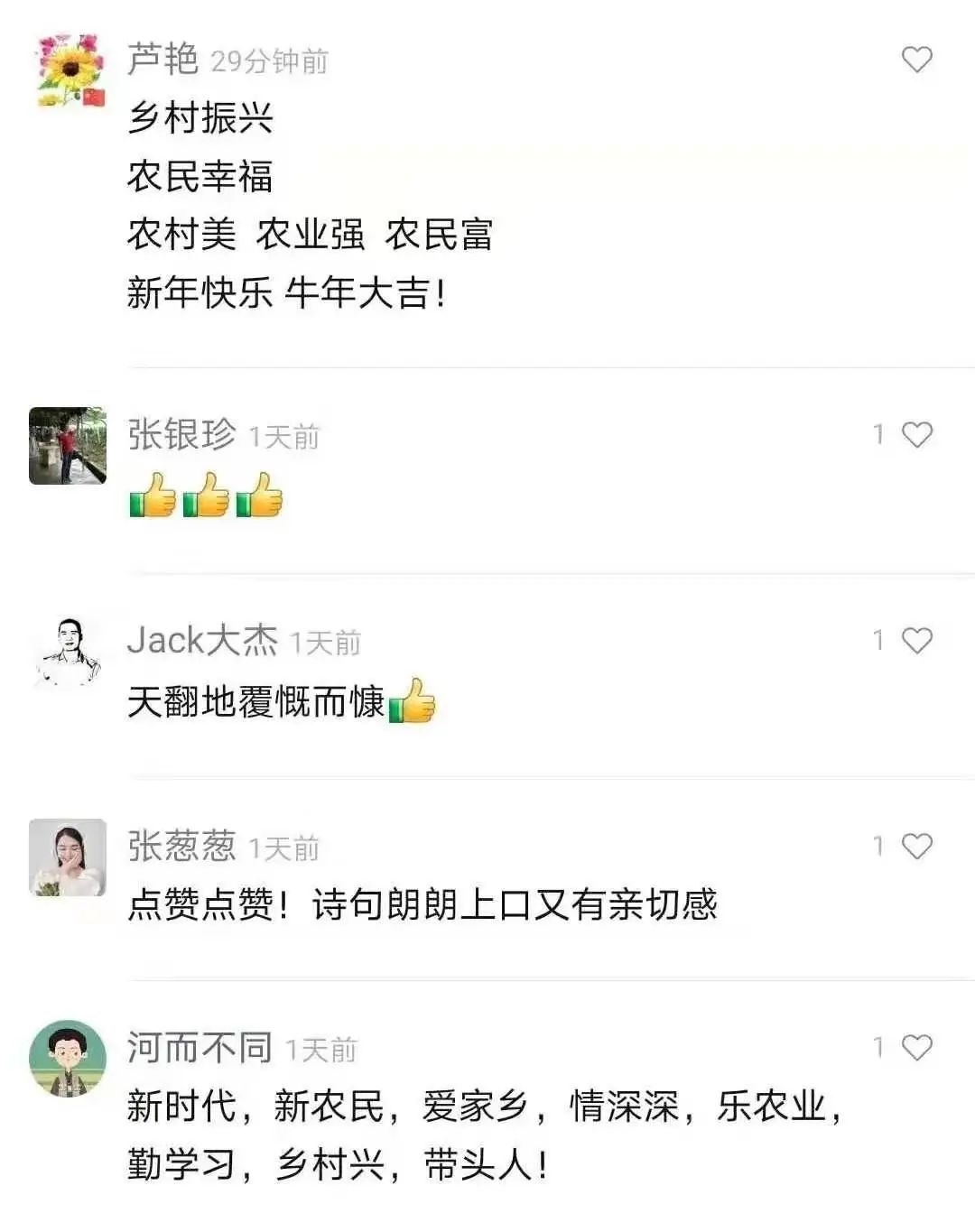
Task: View 河而不同's cartoon avatar
Action: [68, 1059]
